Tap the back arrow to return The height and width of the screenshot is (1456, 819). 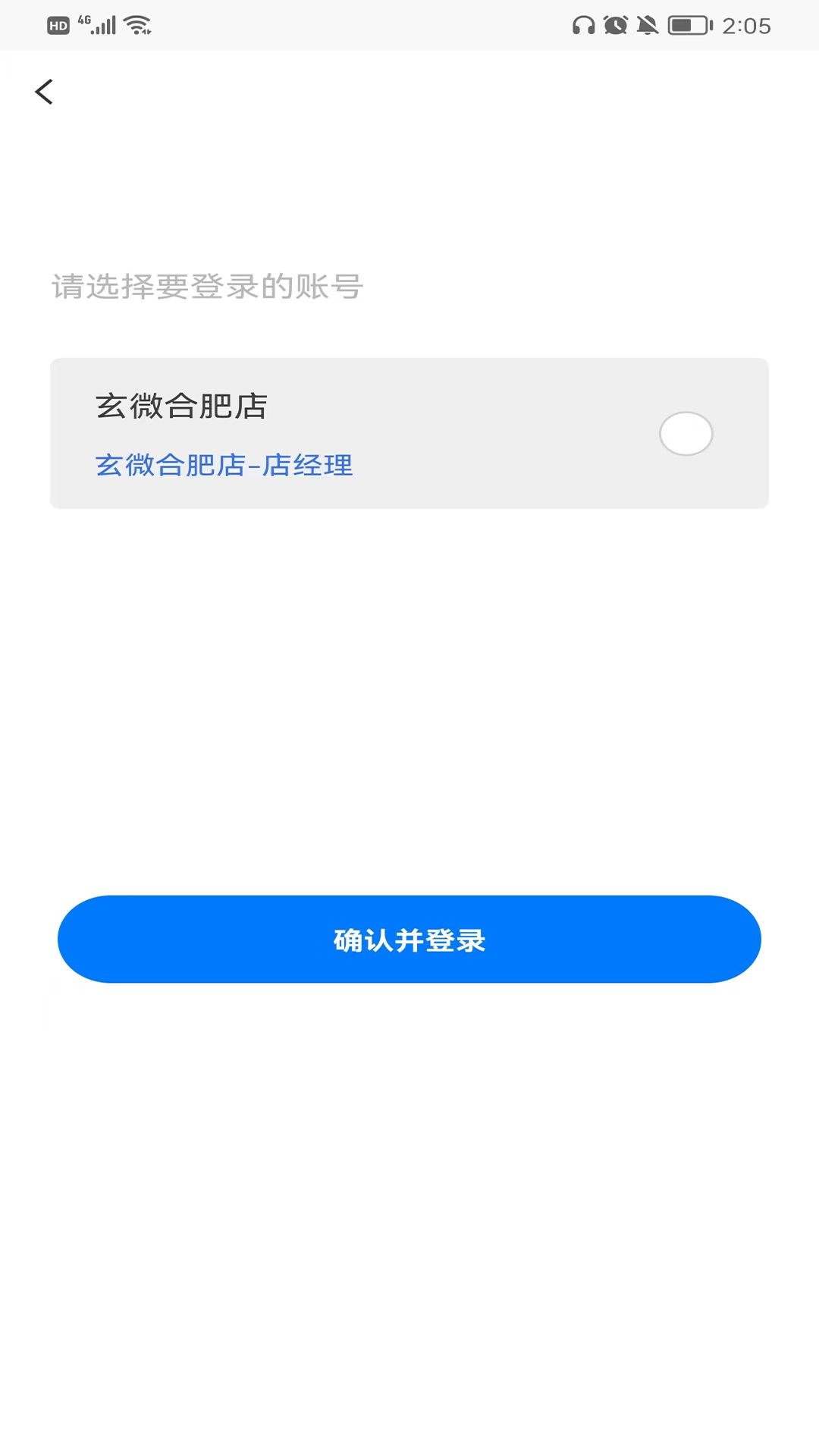tap(43, 92)
